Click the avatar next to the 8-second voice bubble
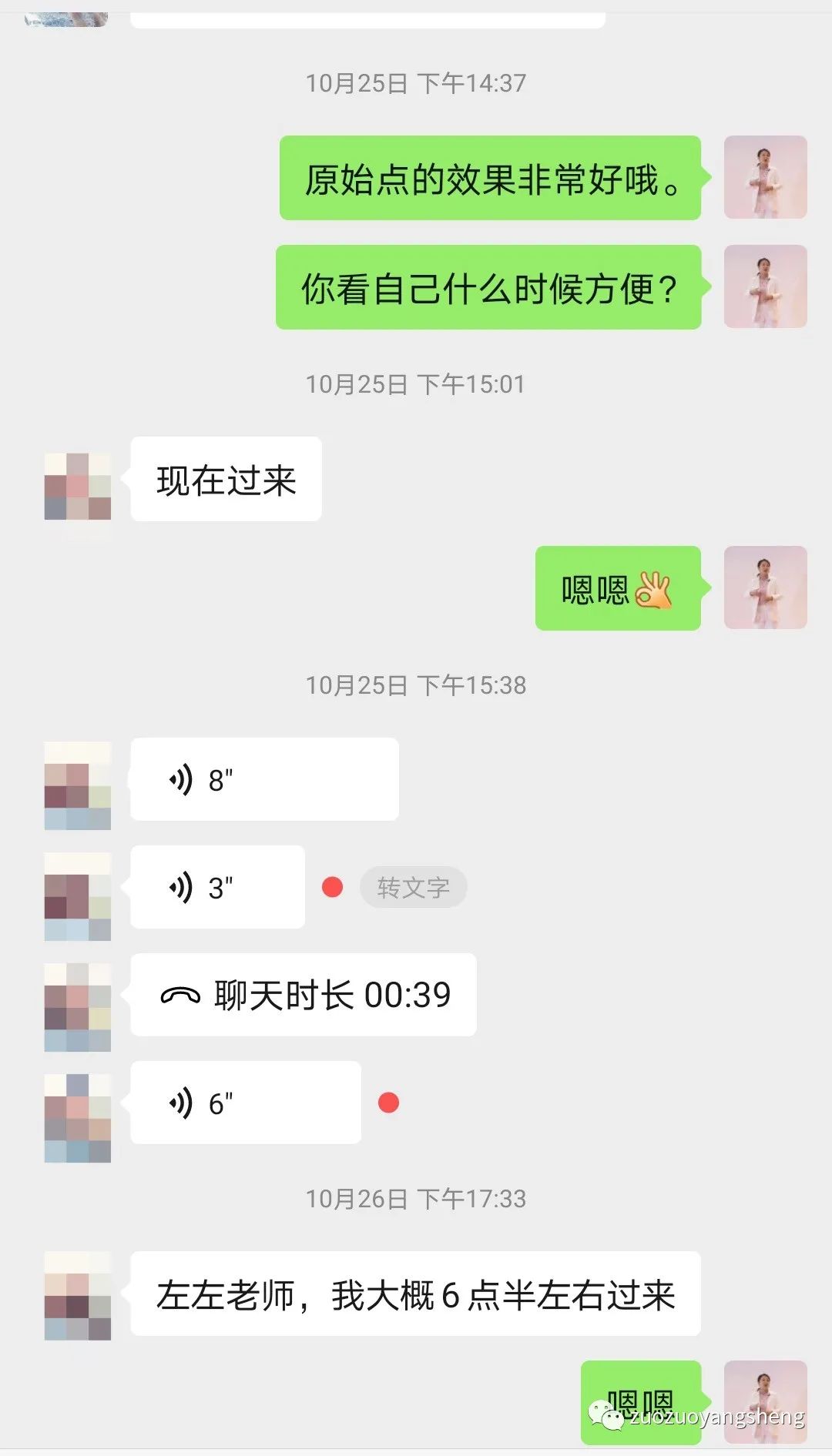832x1456 pixels. click(77, 786)
